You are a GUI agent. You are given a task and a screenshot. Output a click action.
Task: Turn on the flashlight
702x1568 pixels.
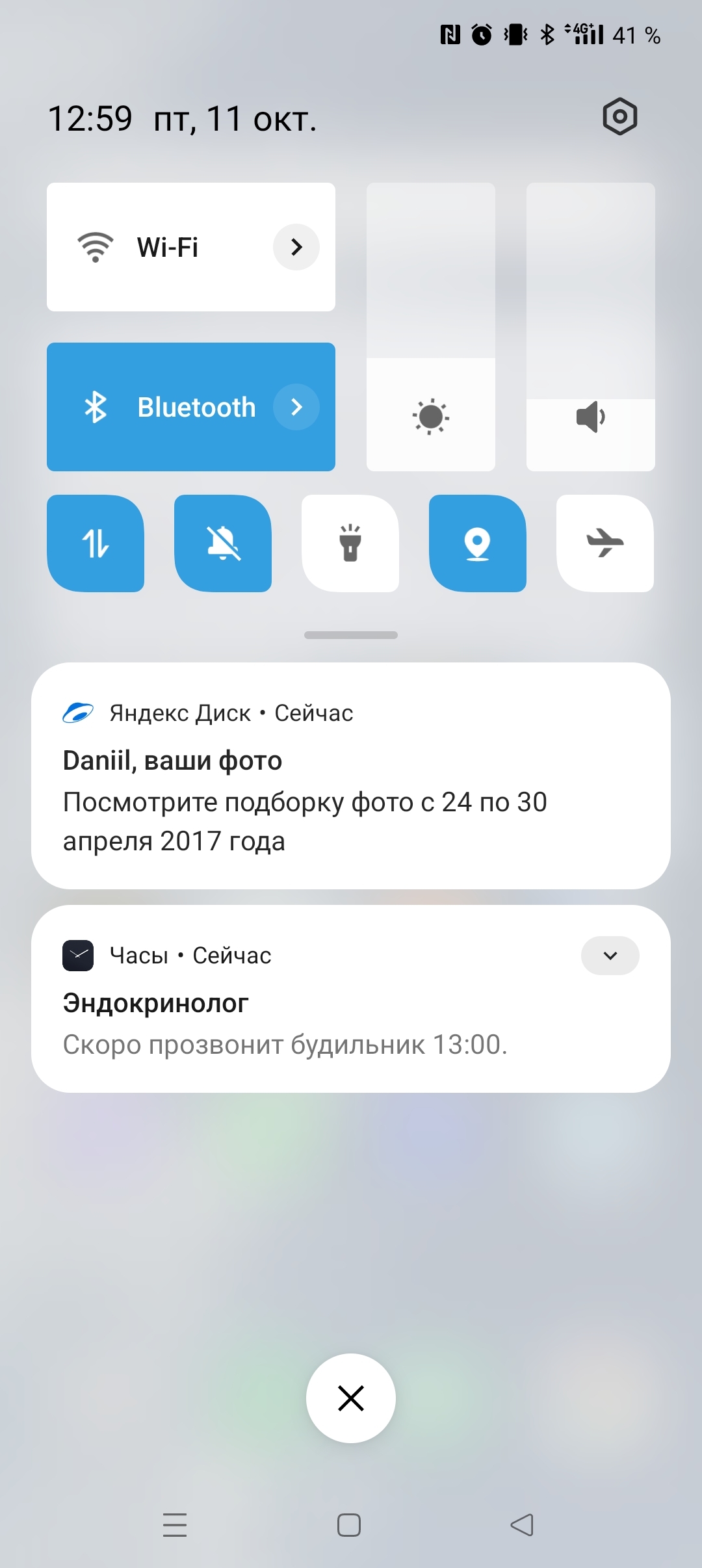coord(350,543)
